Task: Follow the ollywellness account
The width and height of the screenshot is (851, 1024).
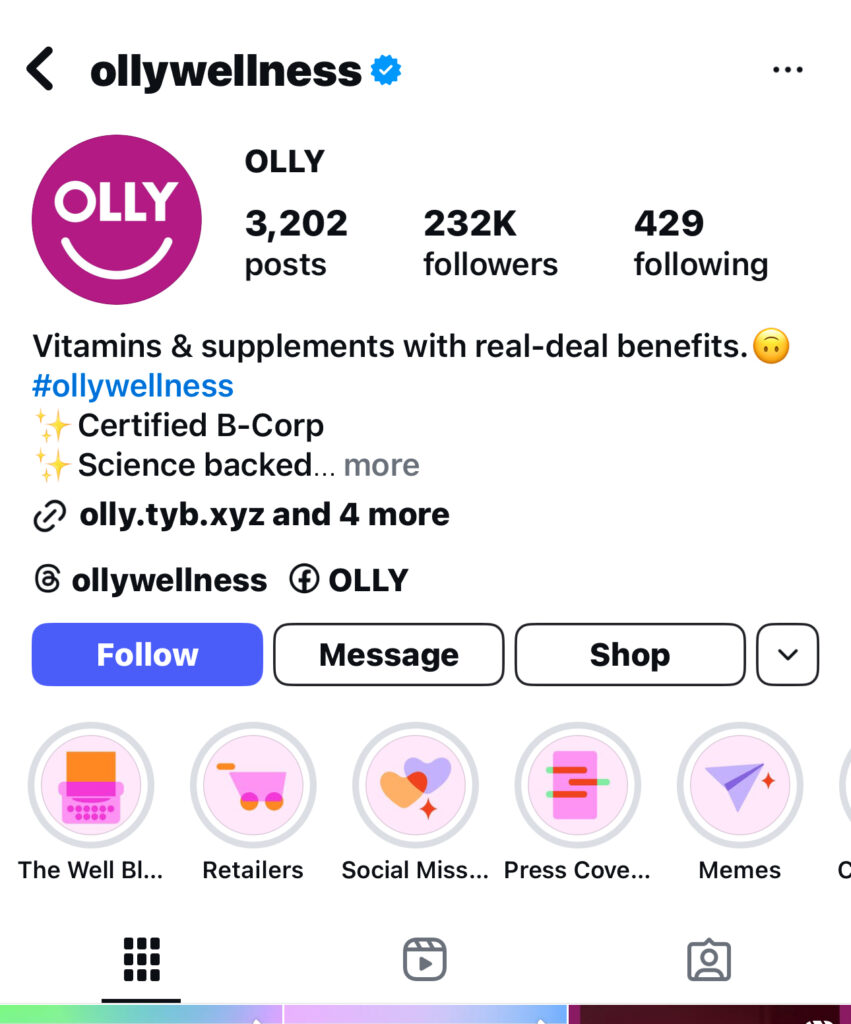Action: 147,655
